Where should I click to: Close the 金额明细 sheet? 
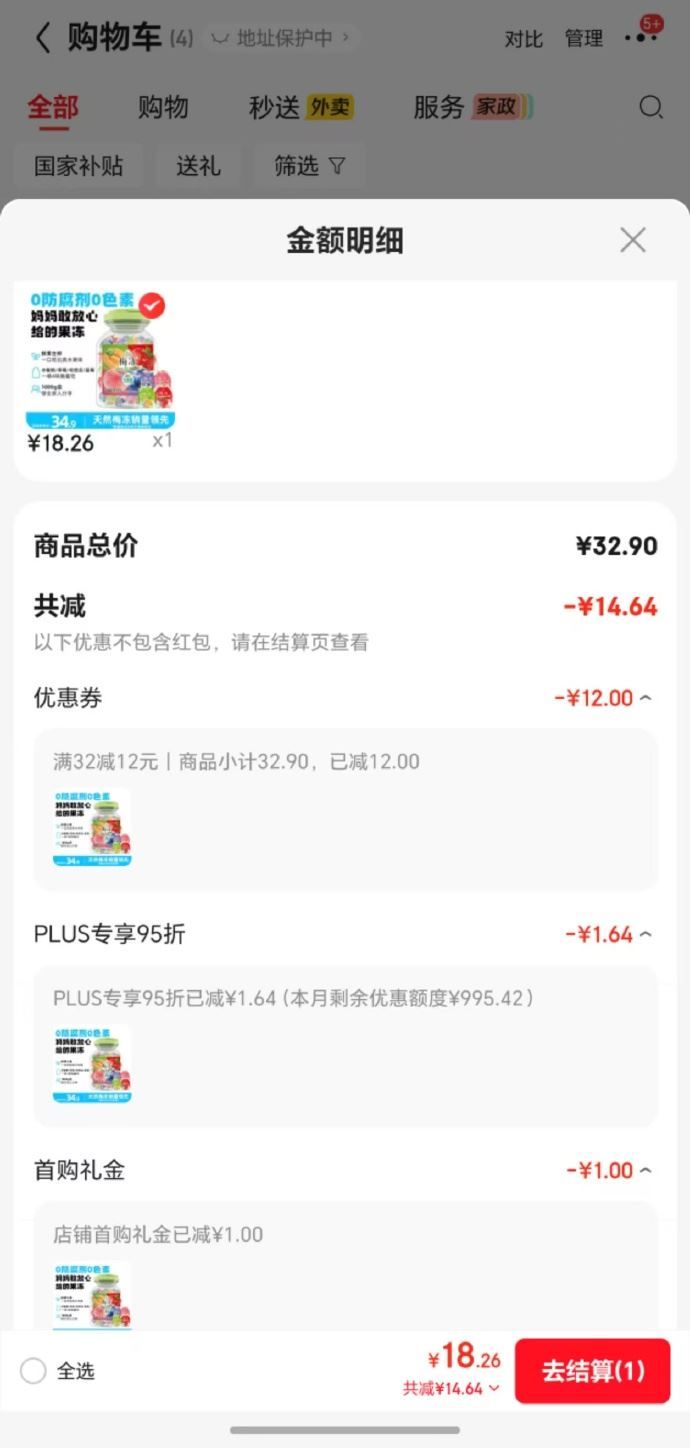(632, 240)
